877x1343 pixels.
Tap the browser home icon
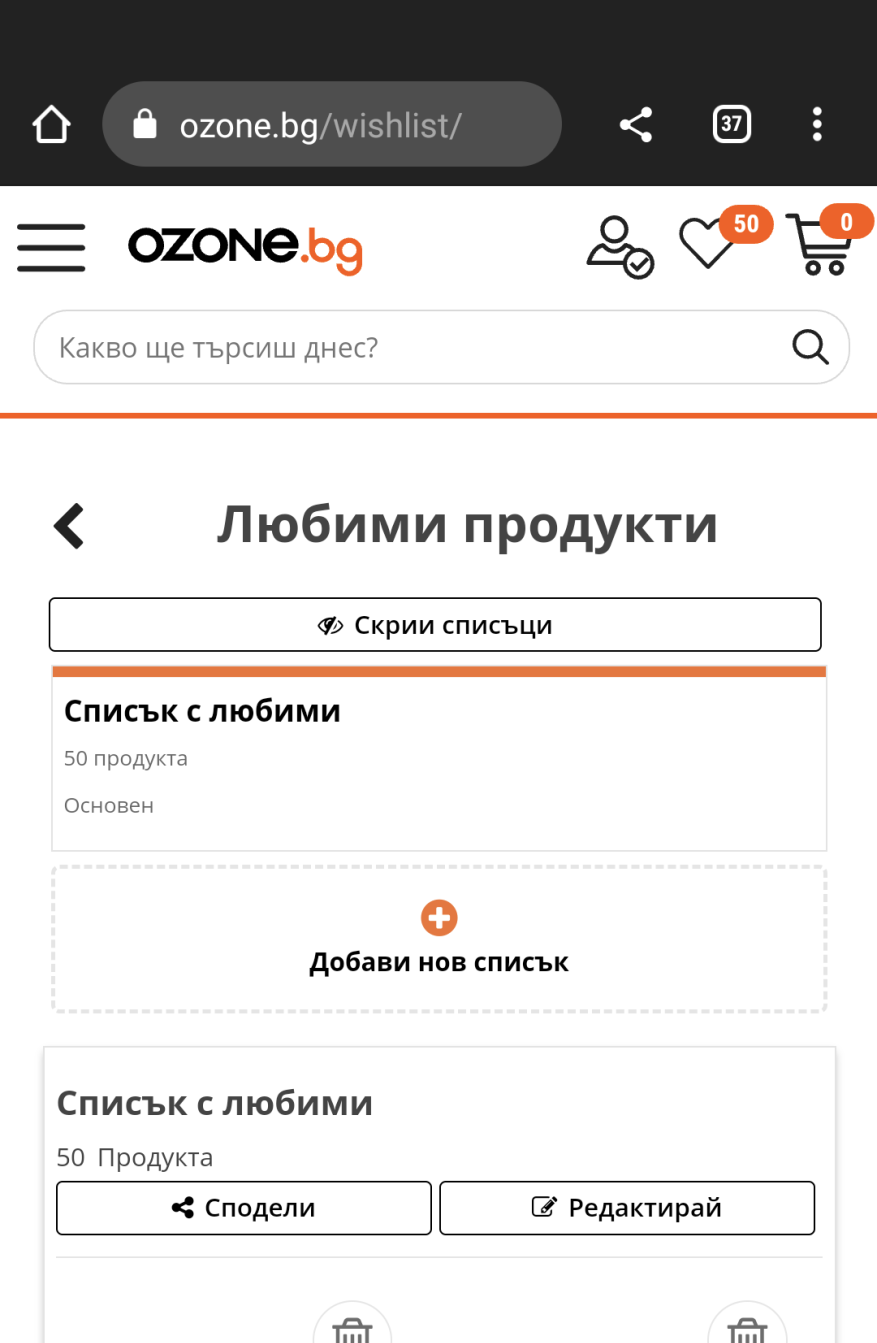point(51,125)
